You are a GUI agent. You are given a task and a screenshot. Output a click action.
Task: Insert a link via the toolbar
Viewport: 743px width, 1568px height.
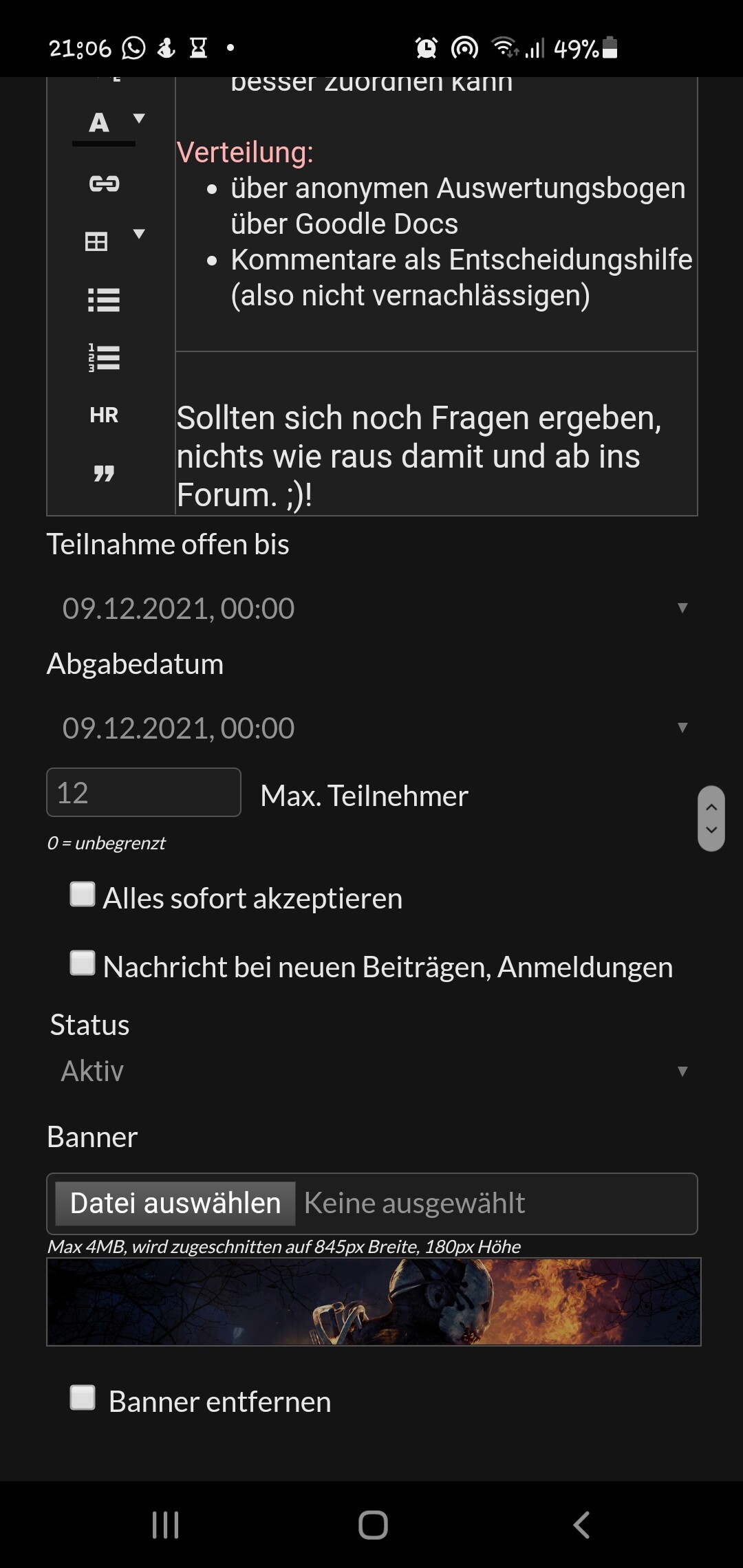[x=104, y=184]
